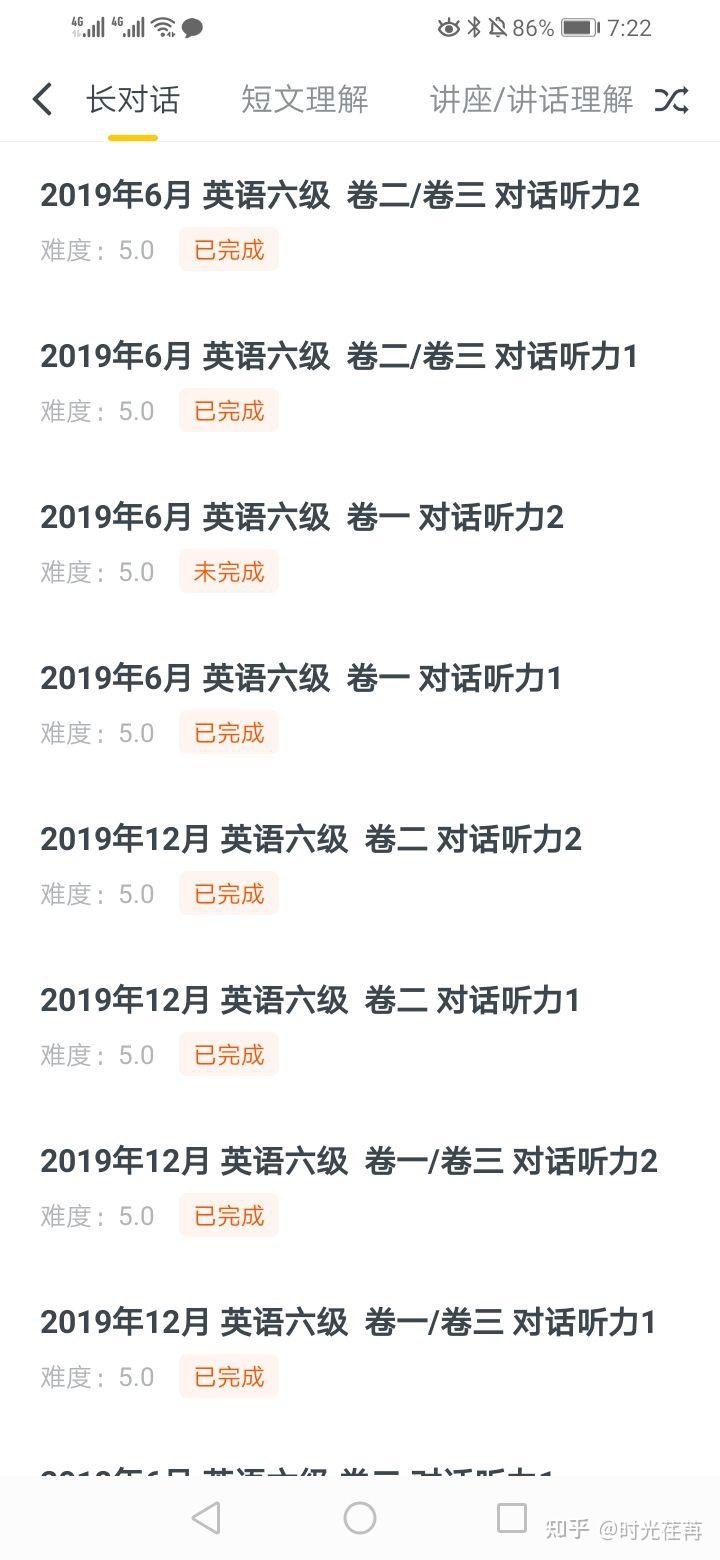This screenshot has height=1560, width=720.
Task: Open 2019年12月 卷二 对话听力2
Action: pyautogui.click(x=310, y=840)
